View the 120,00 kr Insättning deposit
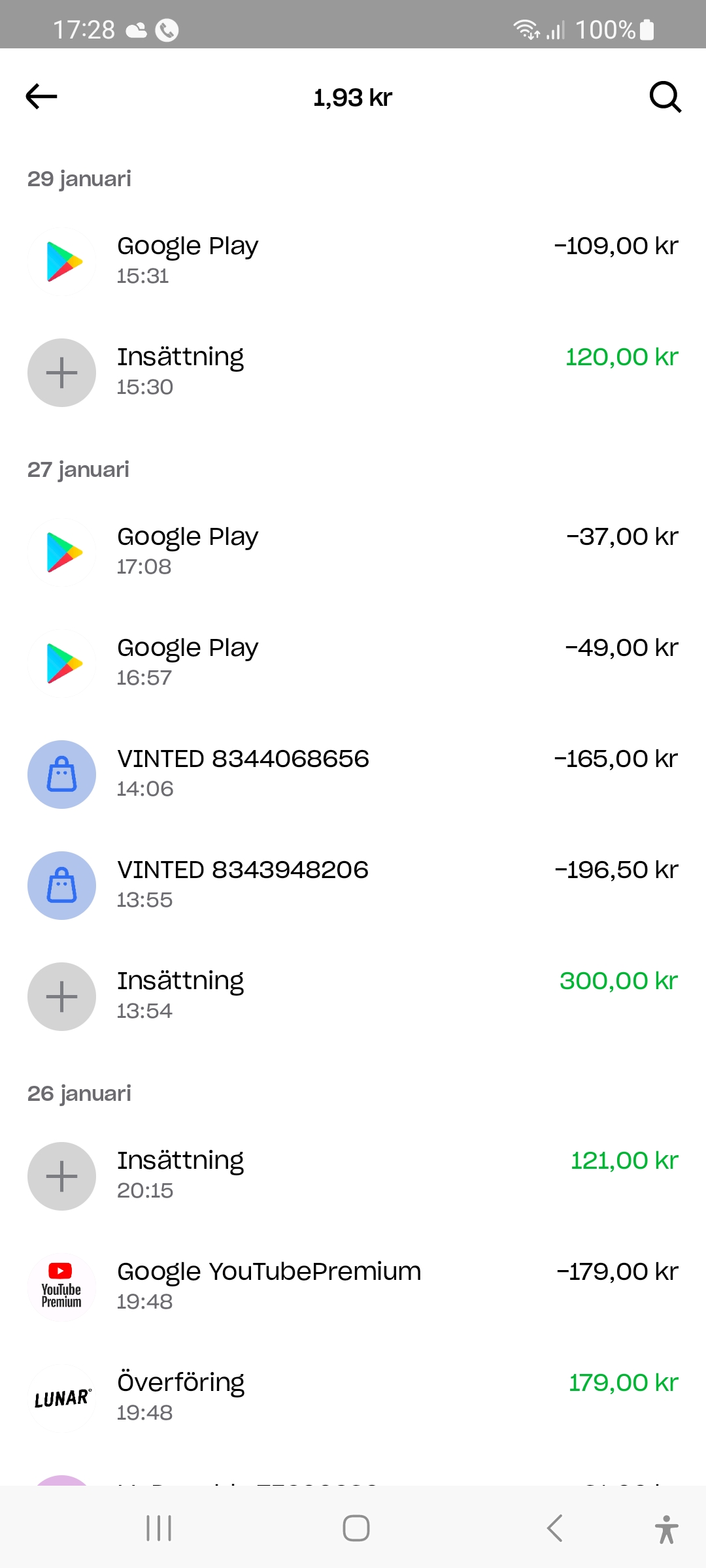This screenshot has width=706, height=1568. (353, 372)
